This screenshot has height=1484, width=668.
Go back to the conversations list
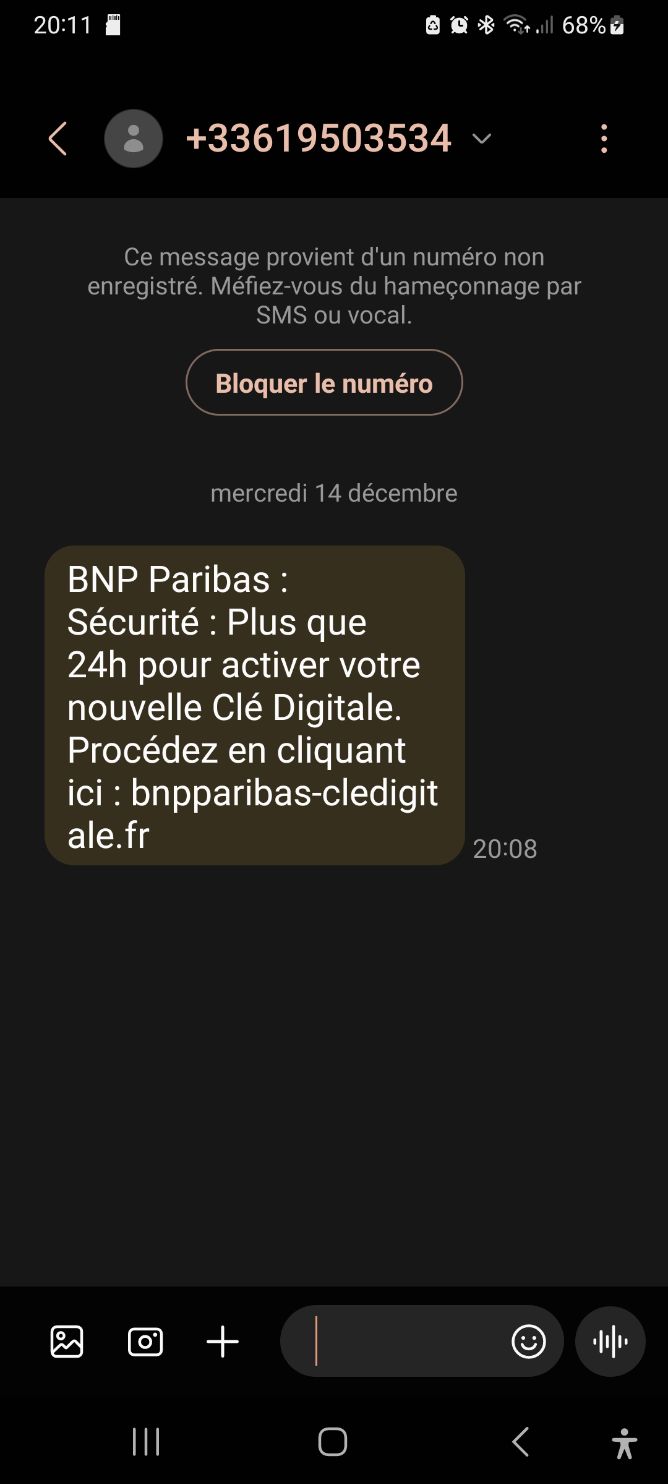(58, 139)
